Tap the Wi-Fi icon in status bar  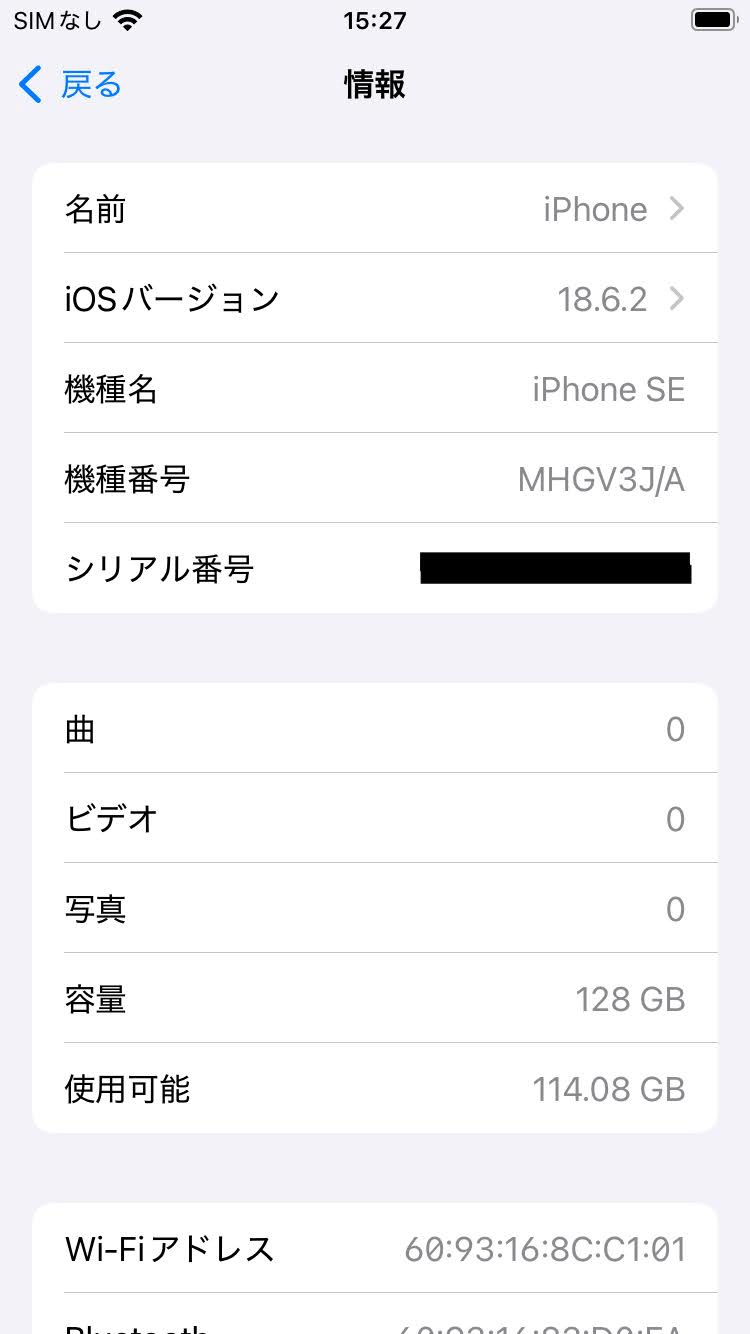pyautogui.click(x=130, y=18)
